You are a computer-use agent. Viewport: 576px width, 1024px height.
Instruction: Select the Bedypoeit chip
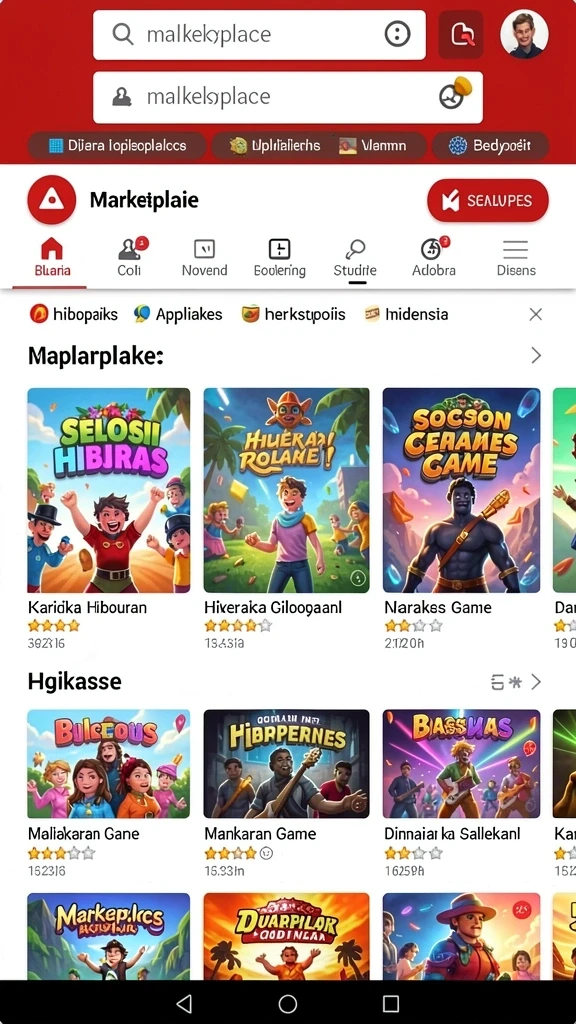490,146
